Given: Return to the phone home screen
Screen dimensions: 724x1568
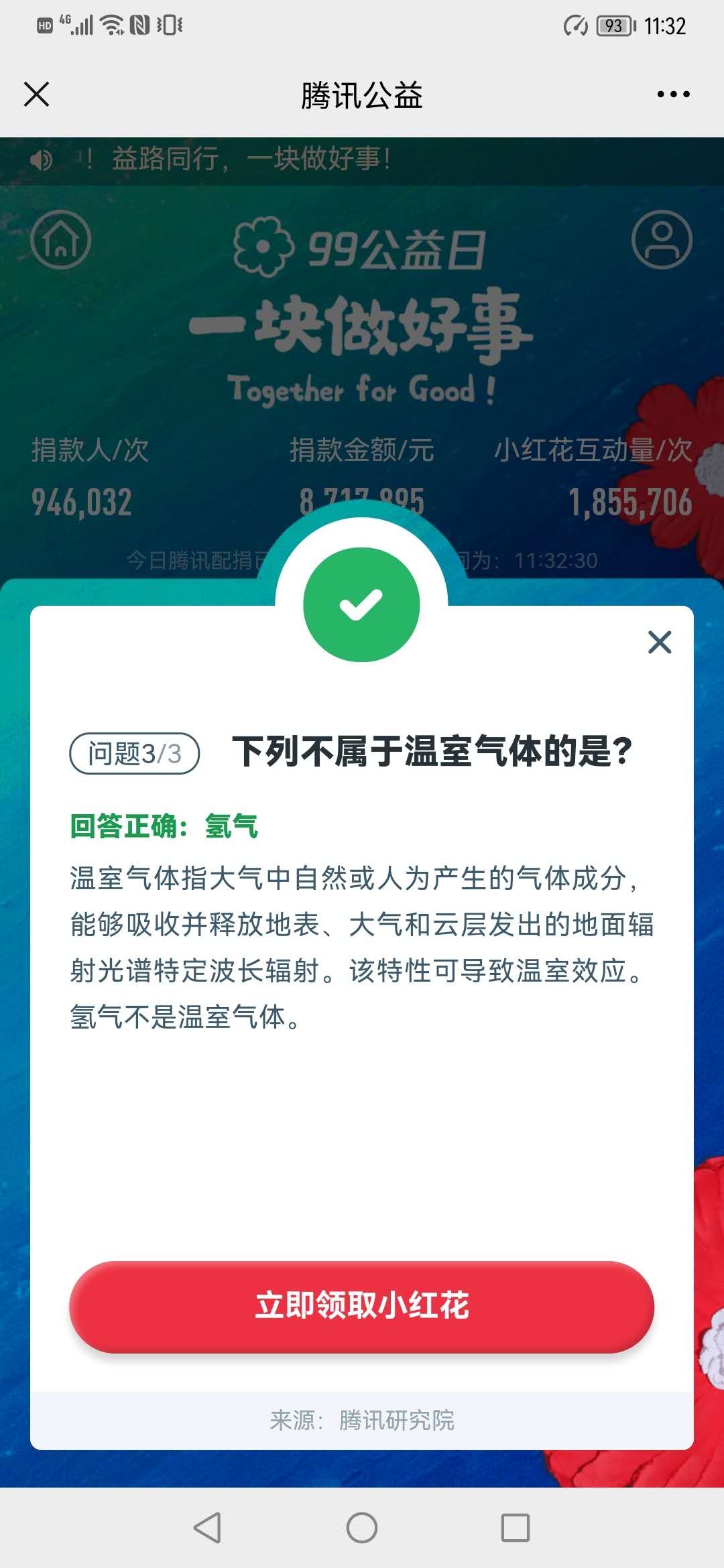Looking at the screenshot, I should tap(362, 1528).
